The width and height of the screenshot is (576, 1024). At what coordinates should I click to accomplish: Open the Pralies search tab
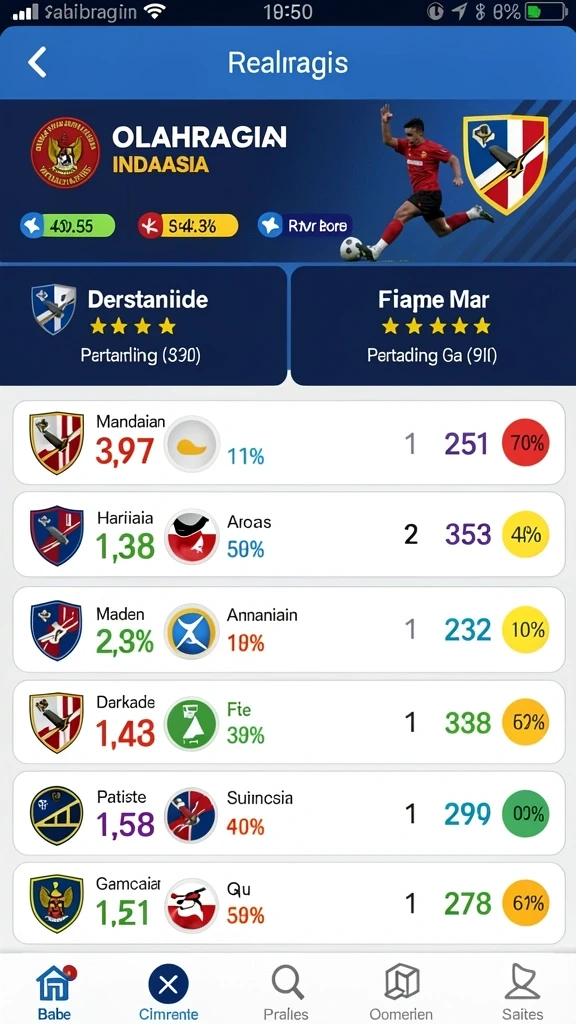point(286,992)
